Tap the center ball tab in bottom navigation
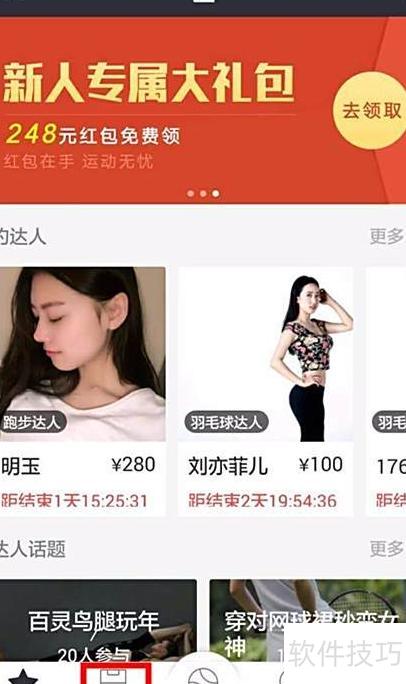Viewport: 406px width, 684px height. tap(202, 675)
